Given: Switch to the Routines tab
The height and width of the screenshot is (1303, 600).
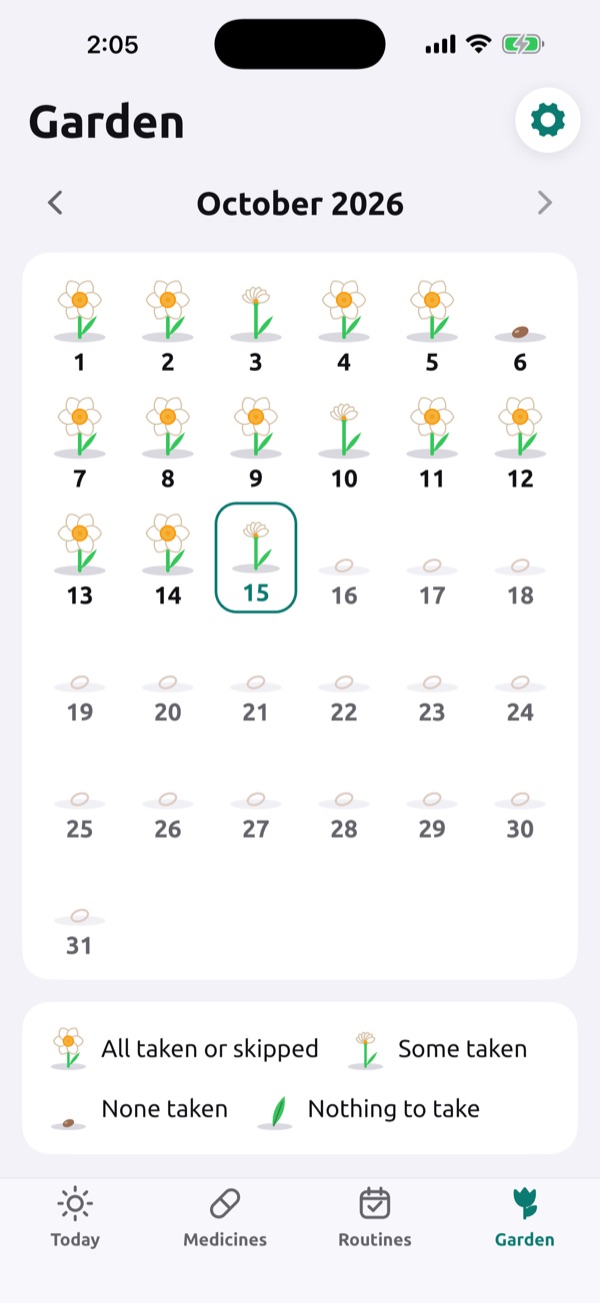Looking at the screenshot, I should click(x=375, y=1217).
